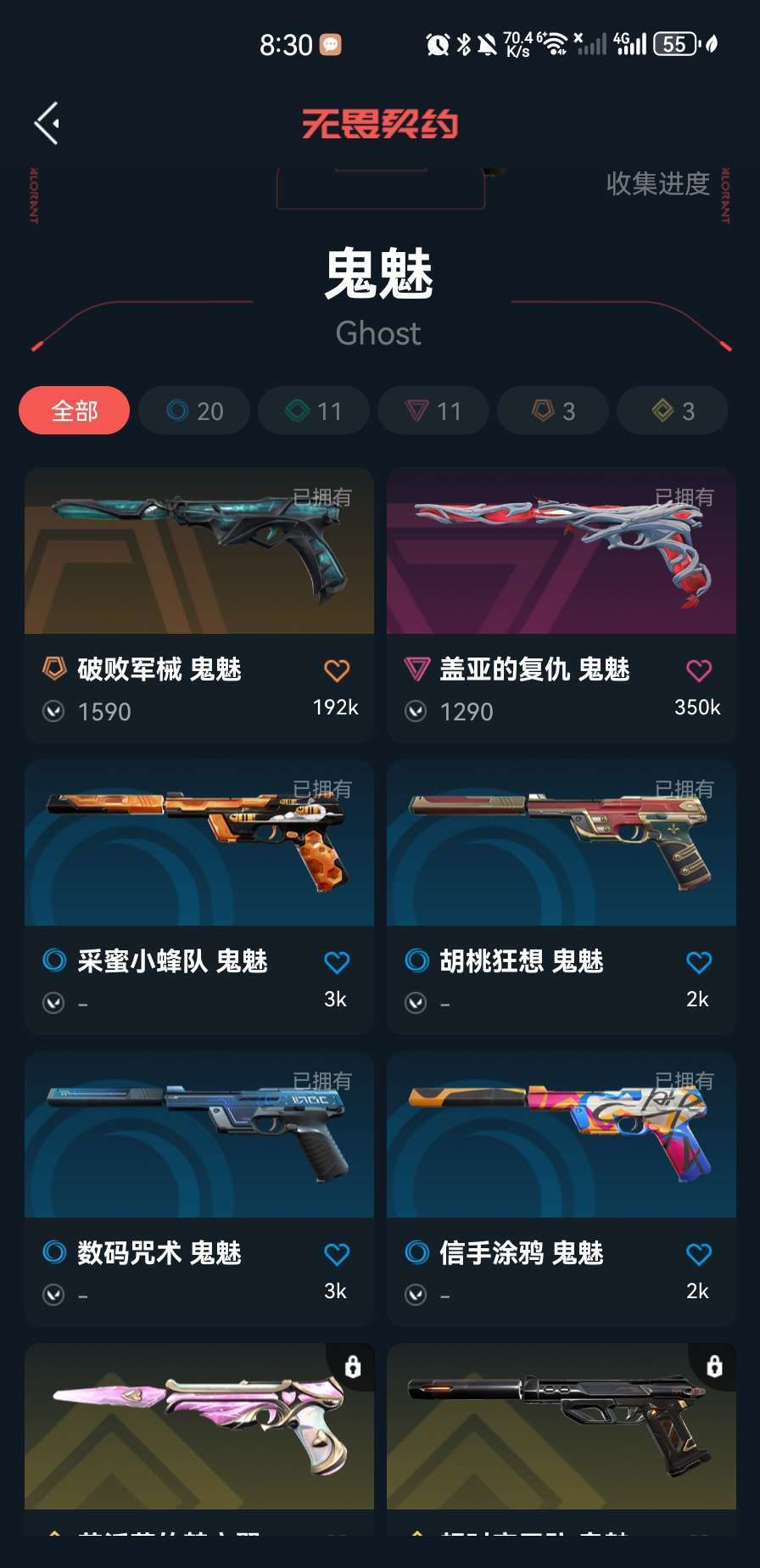Like the 采蜜小蜂队 鬼魅 skin
This screenshot has height=1568, width=760.
337,962
